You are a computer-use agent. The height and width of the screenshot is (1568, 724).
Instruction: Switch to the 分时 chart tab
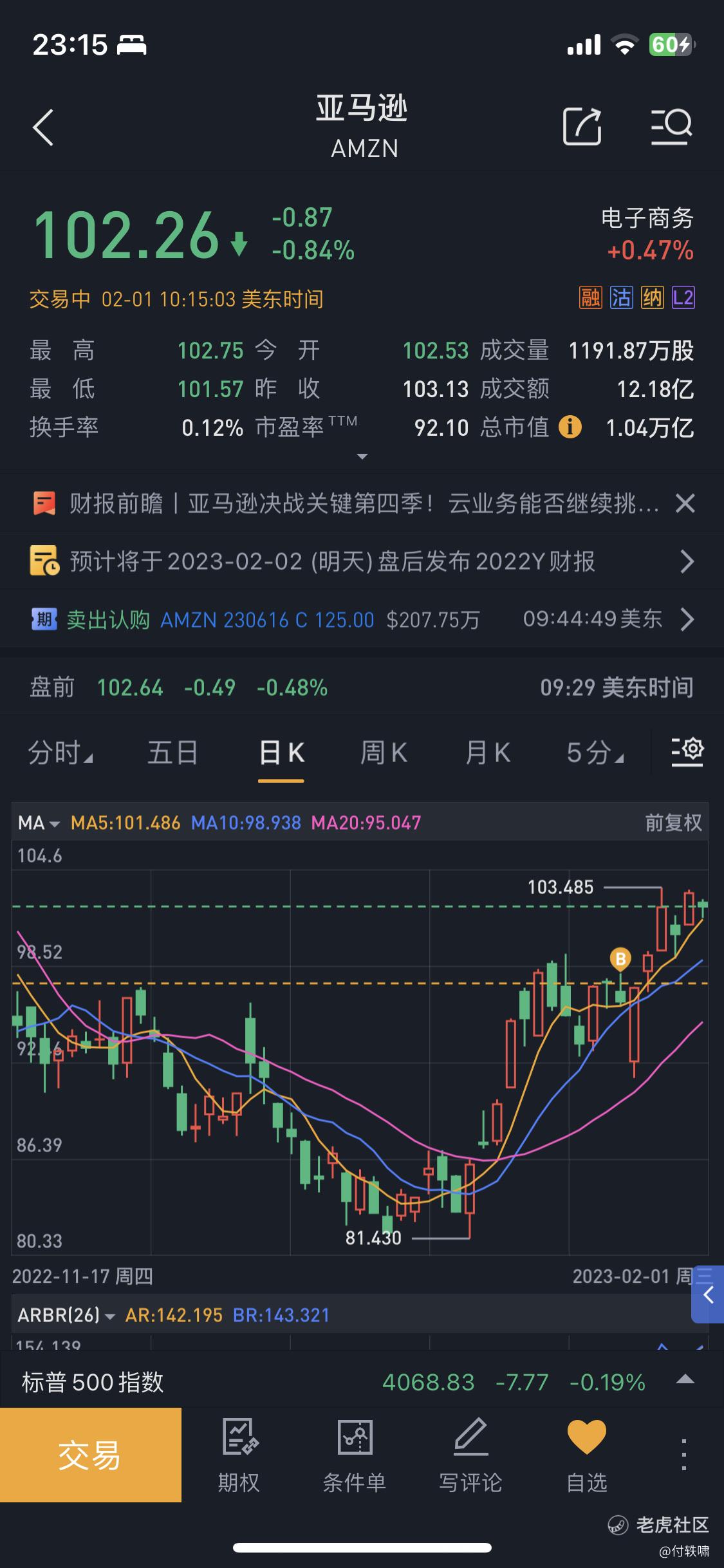[x=60, y=752]
